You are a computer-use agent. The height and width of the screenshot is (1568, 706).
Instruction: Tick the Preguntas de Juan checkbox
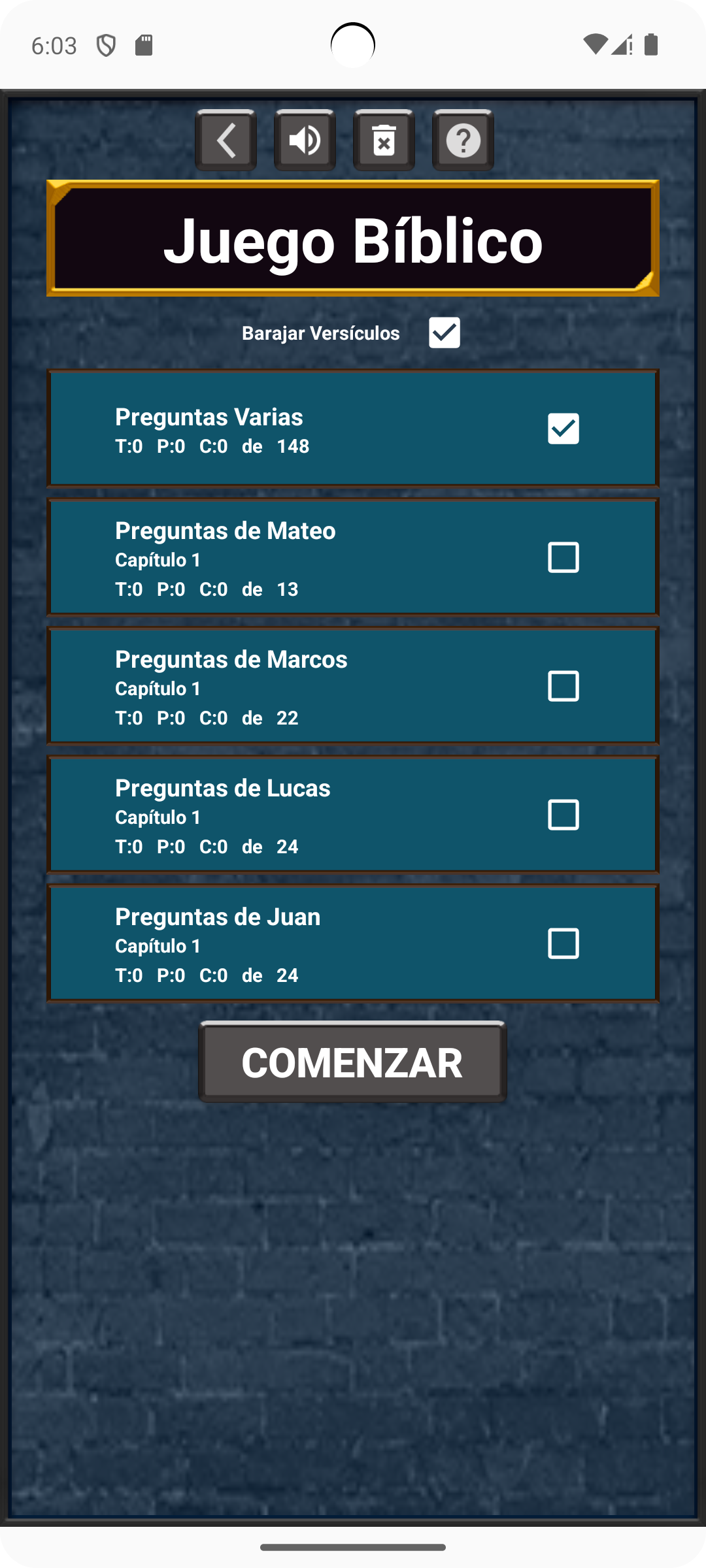pos(563,943)
